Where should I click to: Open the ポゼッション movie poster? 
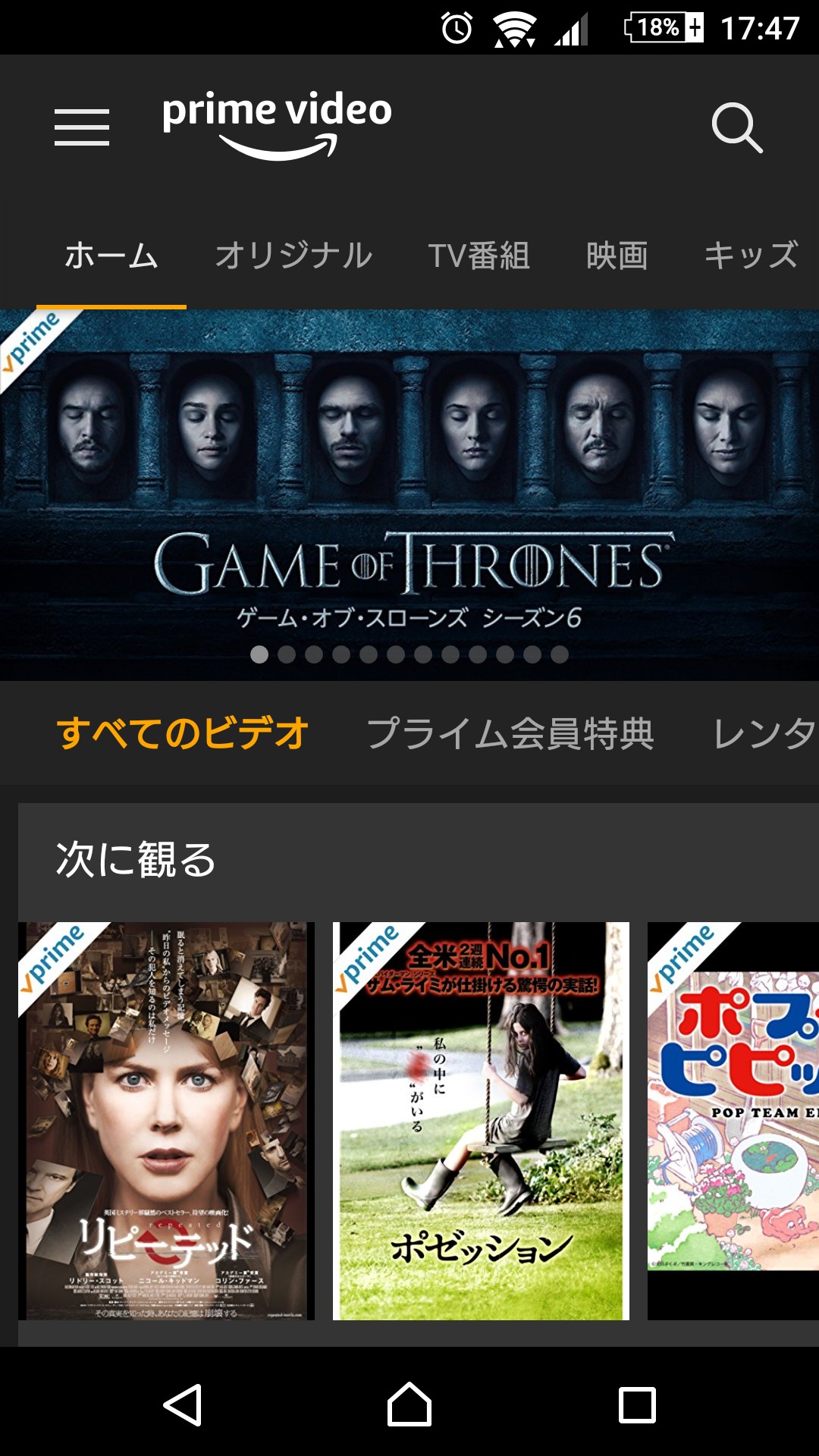(481, 1121)
